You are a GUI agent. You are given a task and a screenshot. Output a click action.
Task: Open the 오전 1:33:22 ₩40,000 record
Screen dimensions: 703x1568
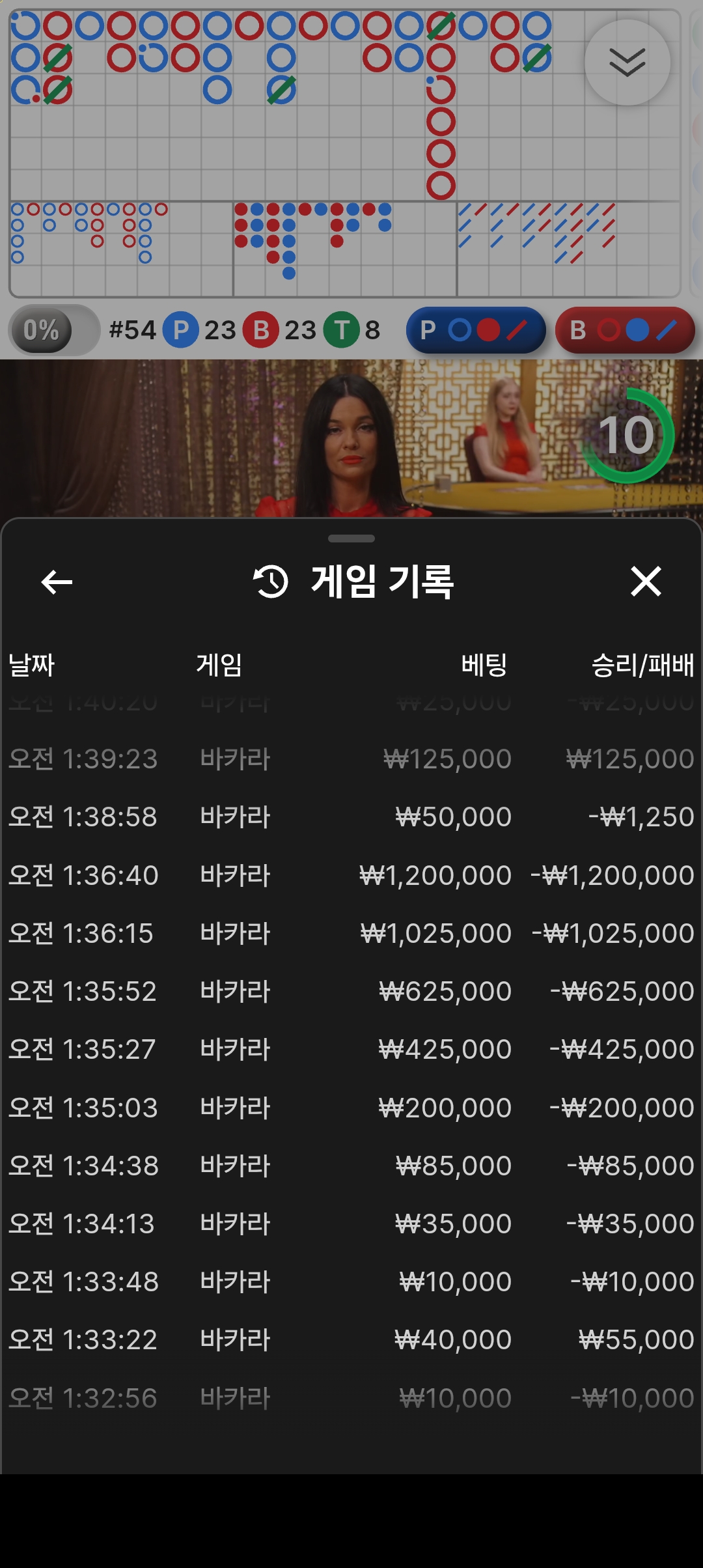(351, 1339)
